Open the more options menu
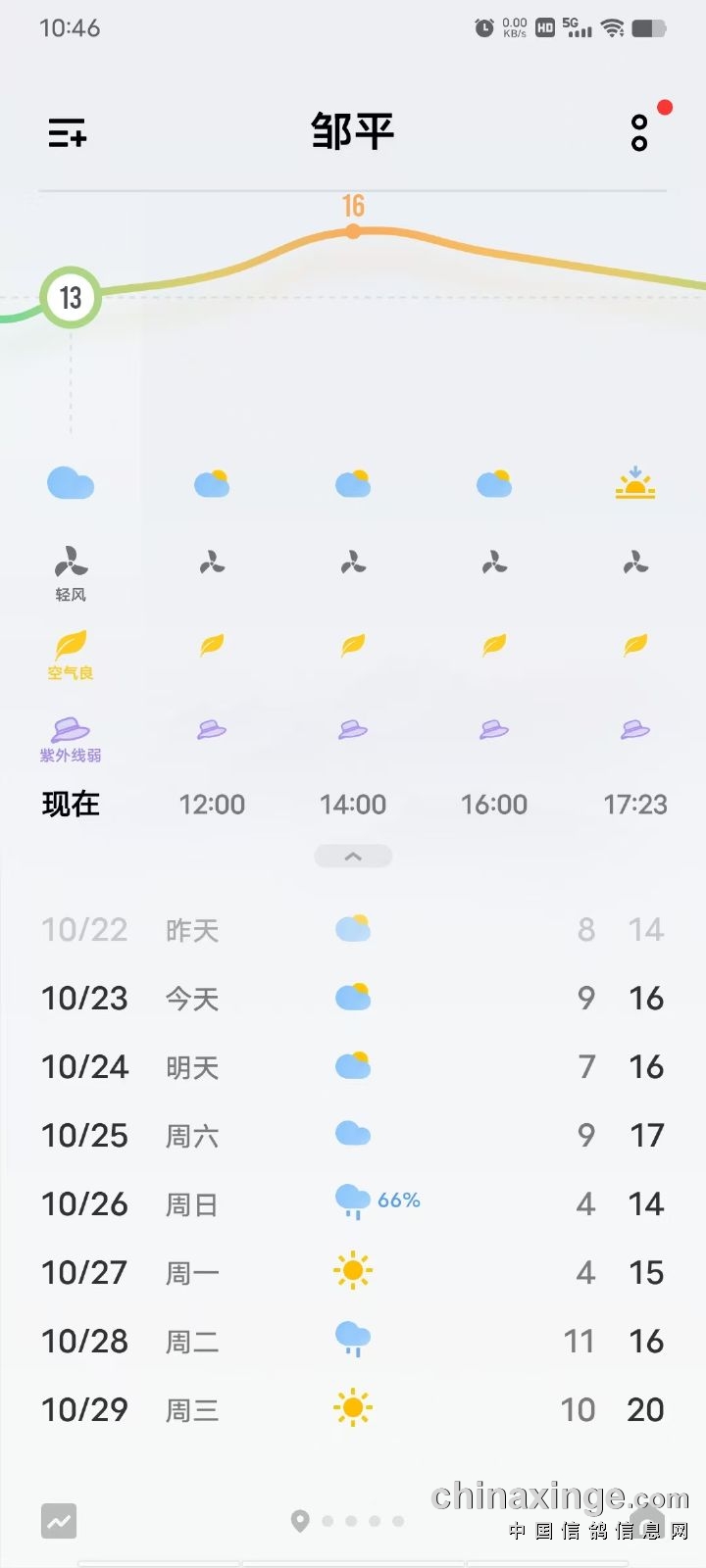This screenshot has width=706, height=1568. coord(639,132)
